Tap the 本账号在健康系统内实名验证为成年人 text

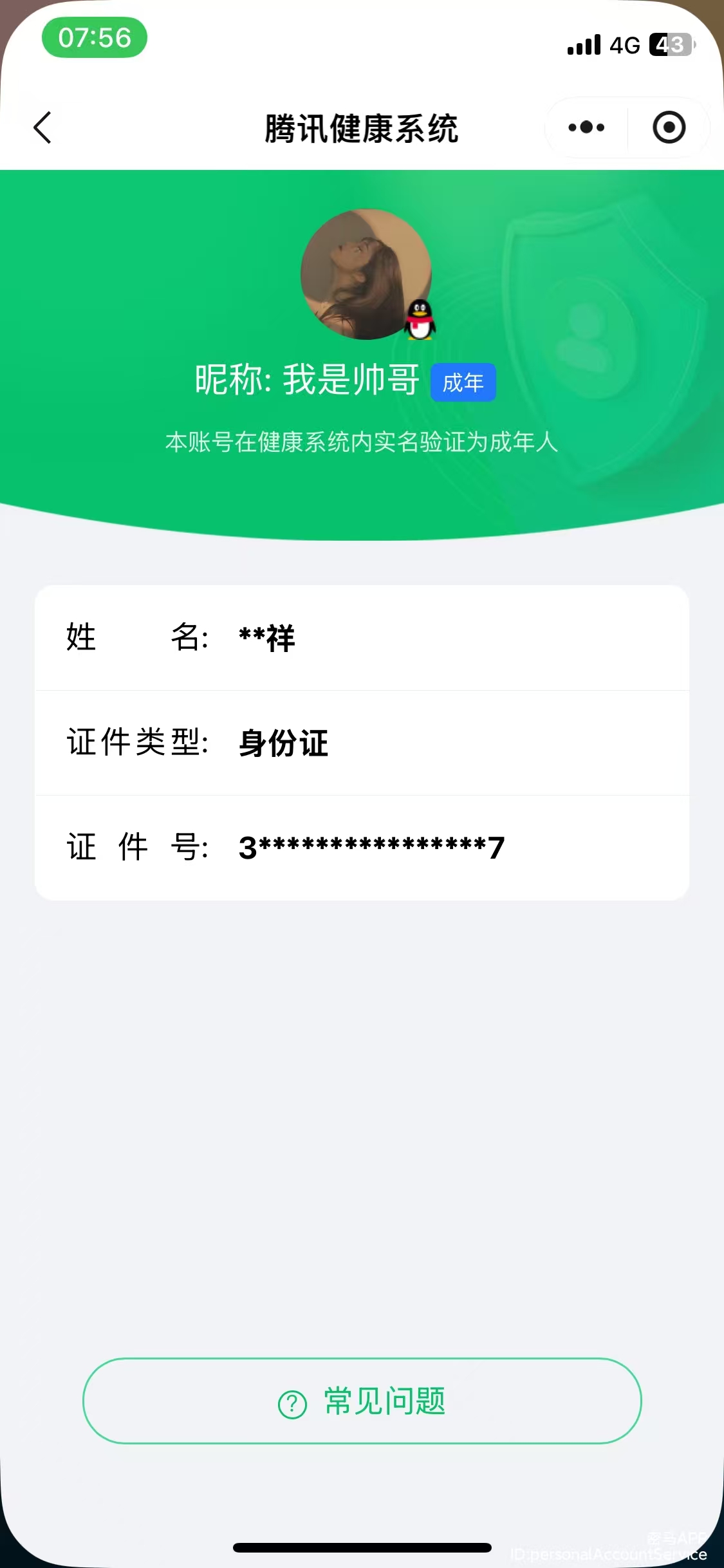click(362, 442)
